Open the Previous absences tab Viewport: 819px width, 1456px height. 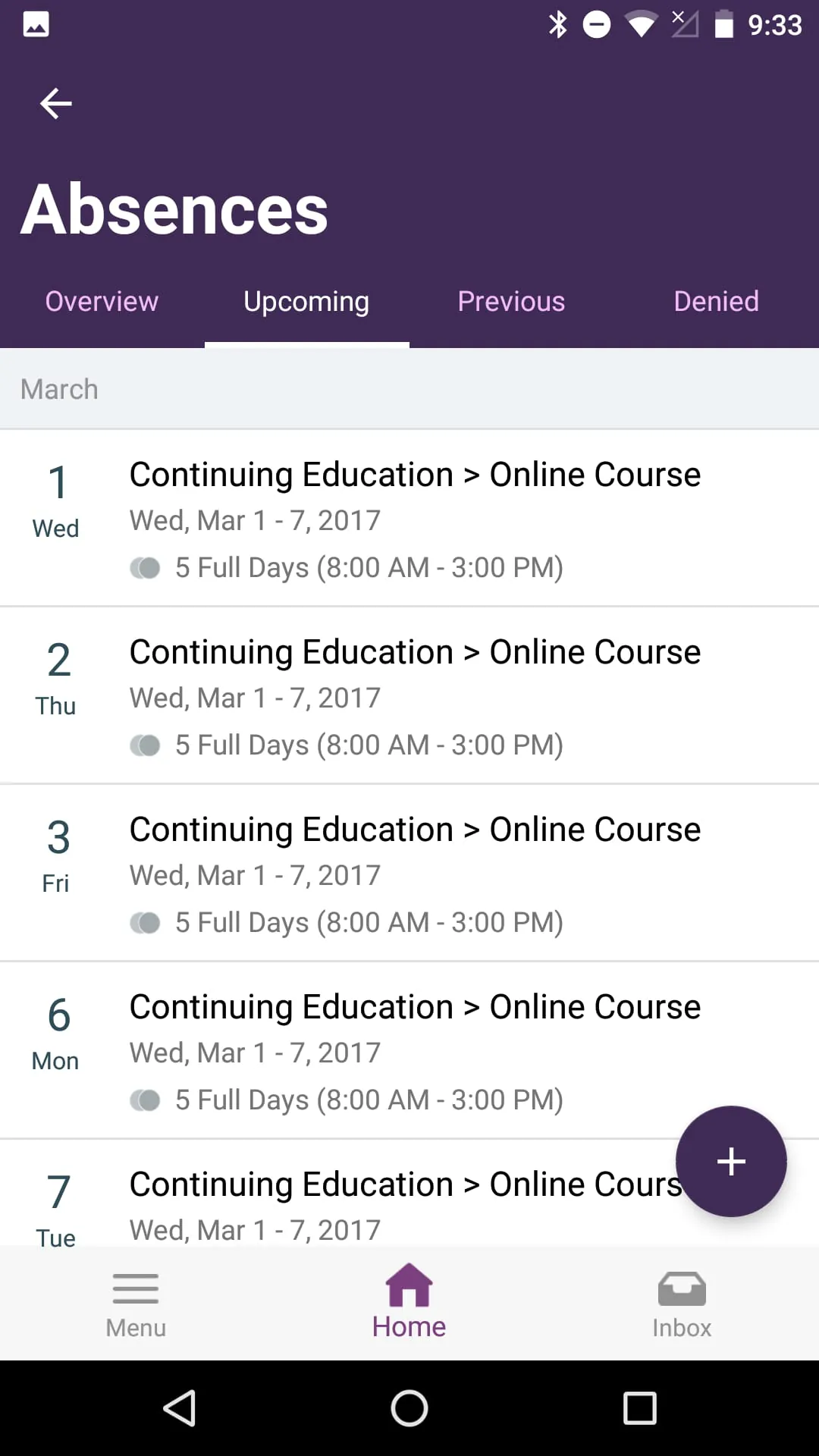click(x=511, y=301)
